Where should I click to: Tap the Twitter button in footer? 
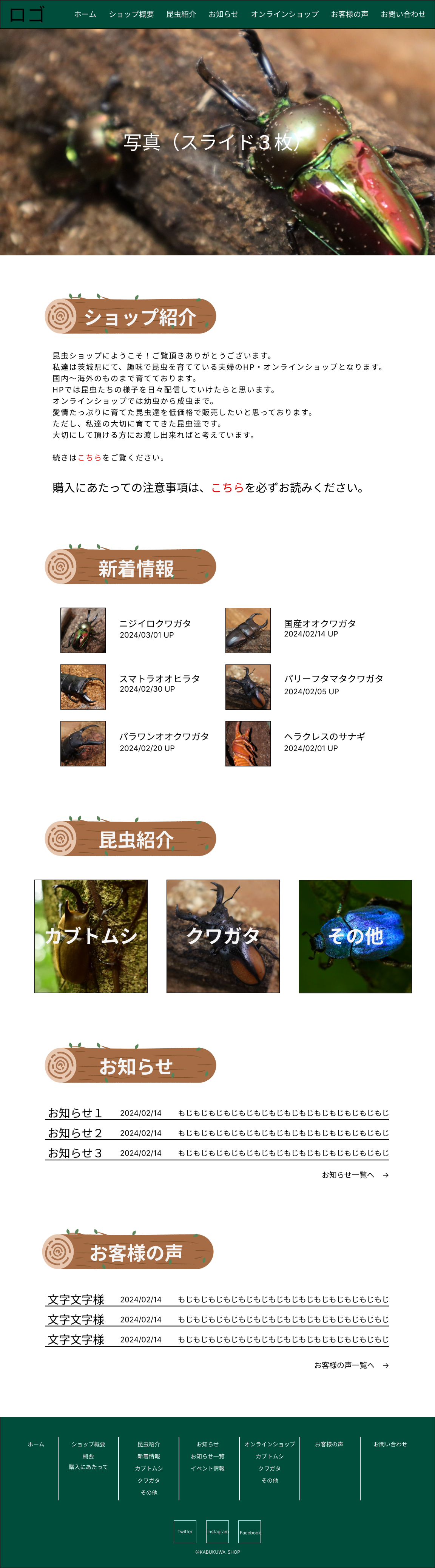185,1531
